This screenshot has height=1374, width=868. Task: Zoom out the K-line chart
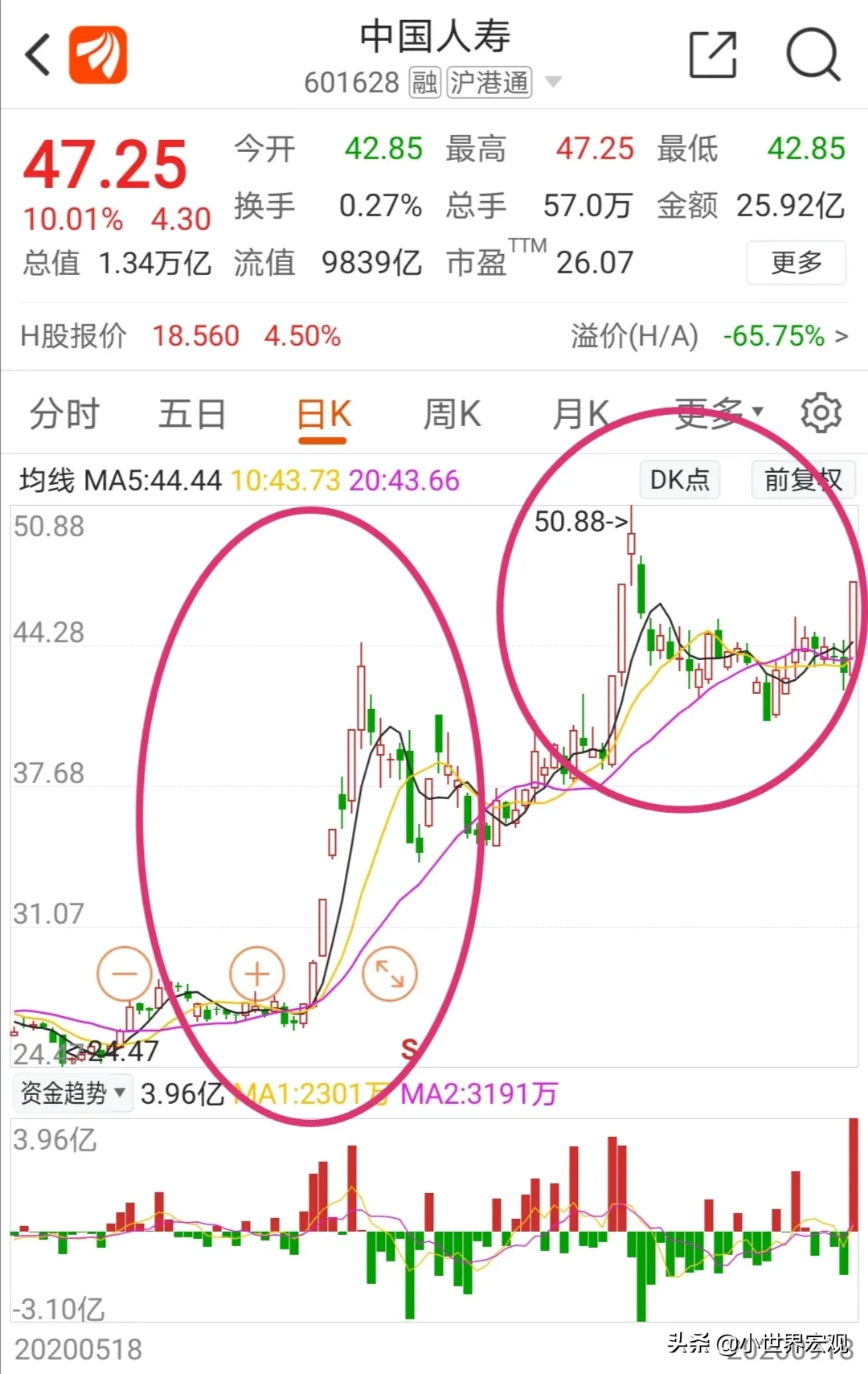124,974
